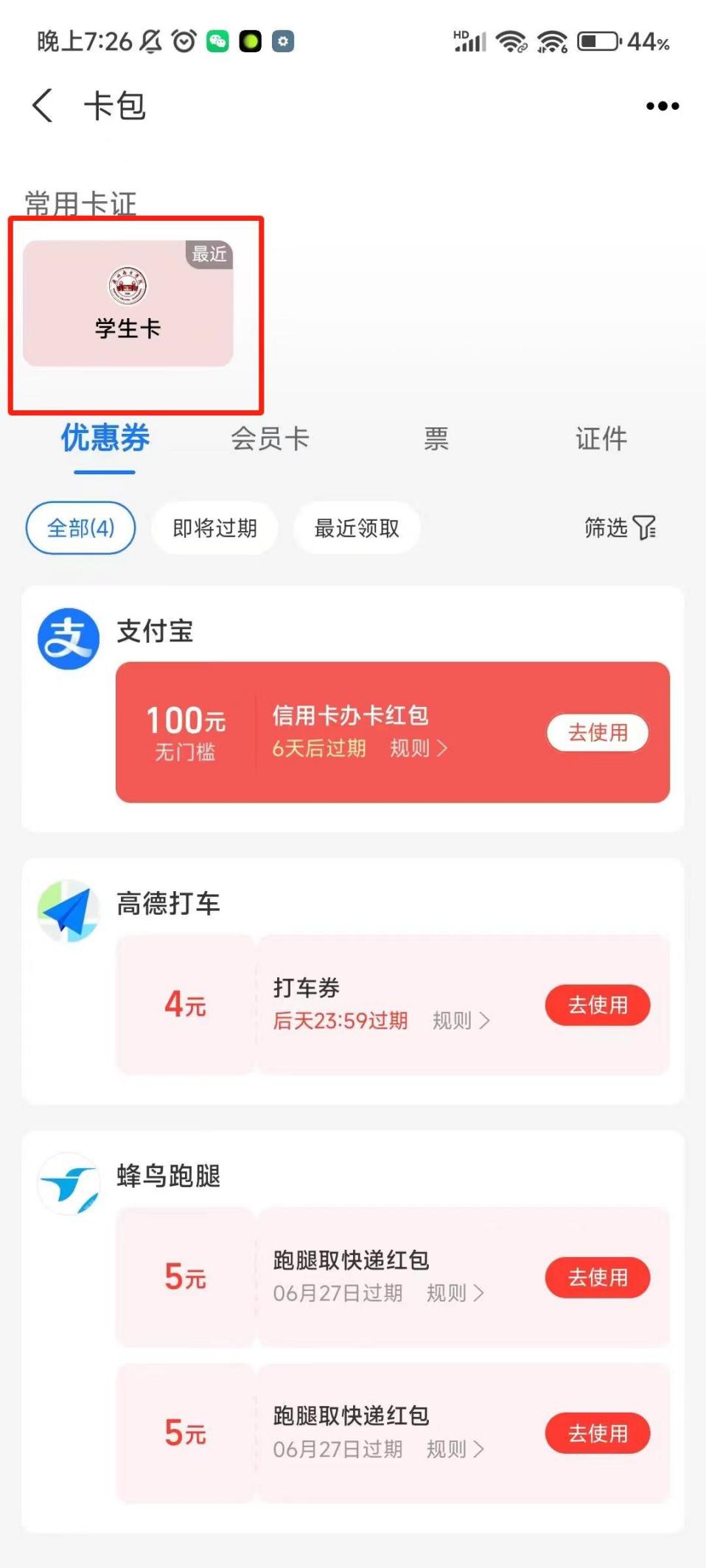This screenshot has height=1568, width=706.
Task: Switch to the 证件 tab
Action: (x=601, y=439)
